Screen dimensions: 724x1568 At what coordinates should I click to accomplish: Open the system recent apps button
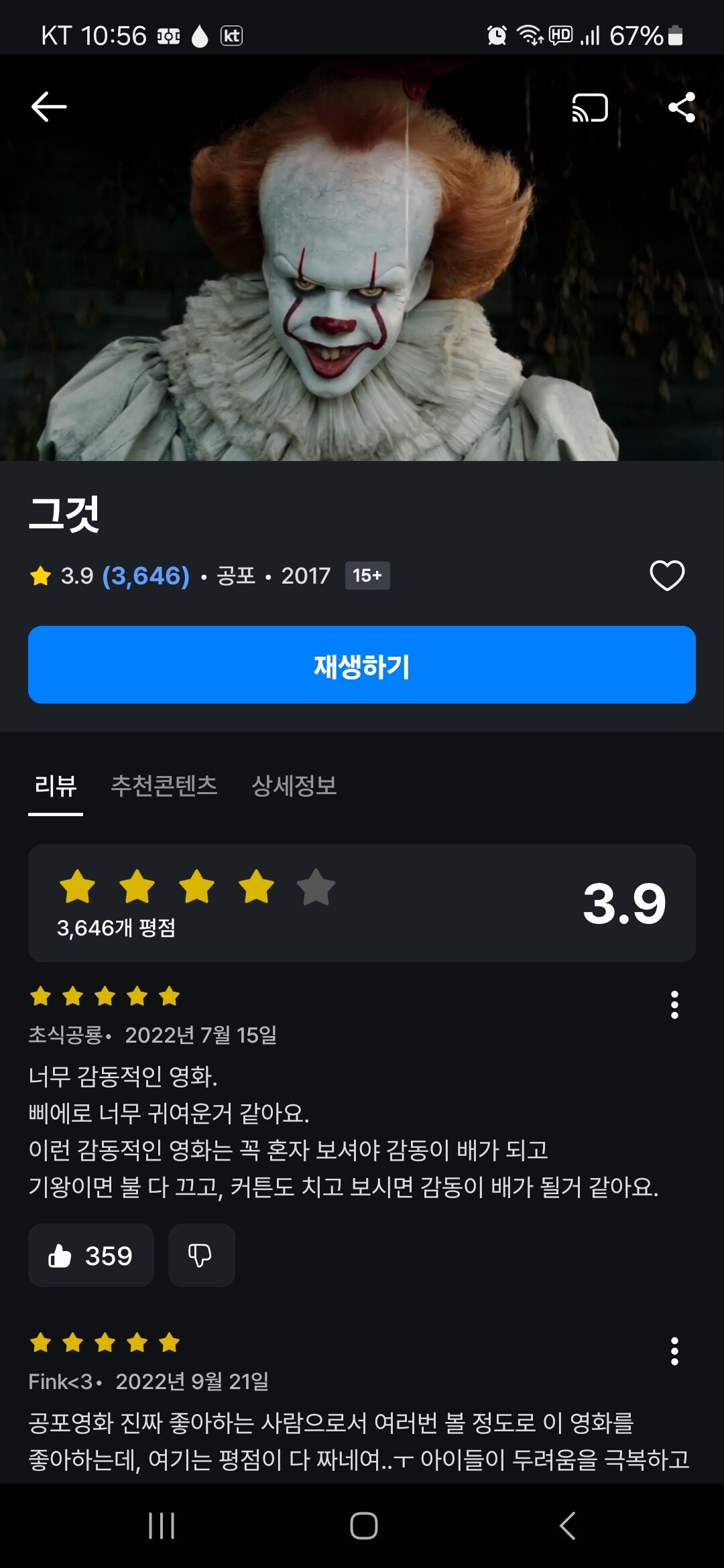[162, 1526]
